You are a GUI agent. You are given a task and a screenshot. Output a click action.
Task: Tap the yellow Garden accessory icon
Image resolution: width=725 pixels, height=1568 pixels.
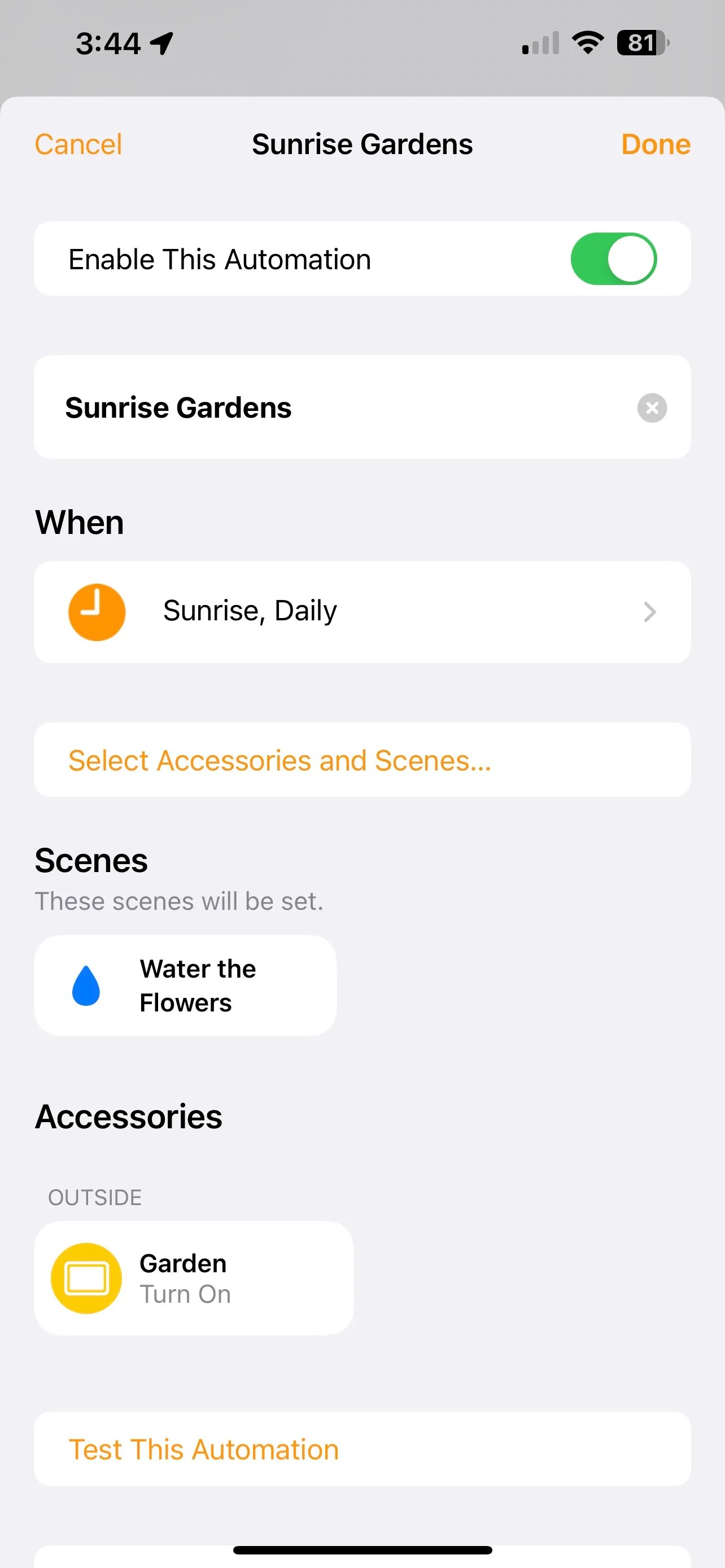87,1278
